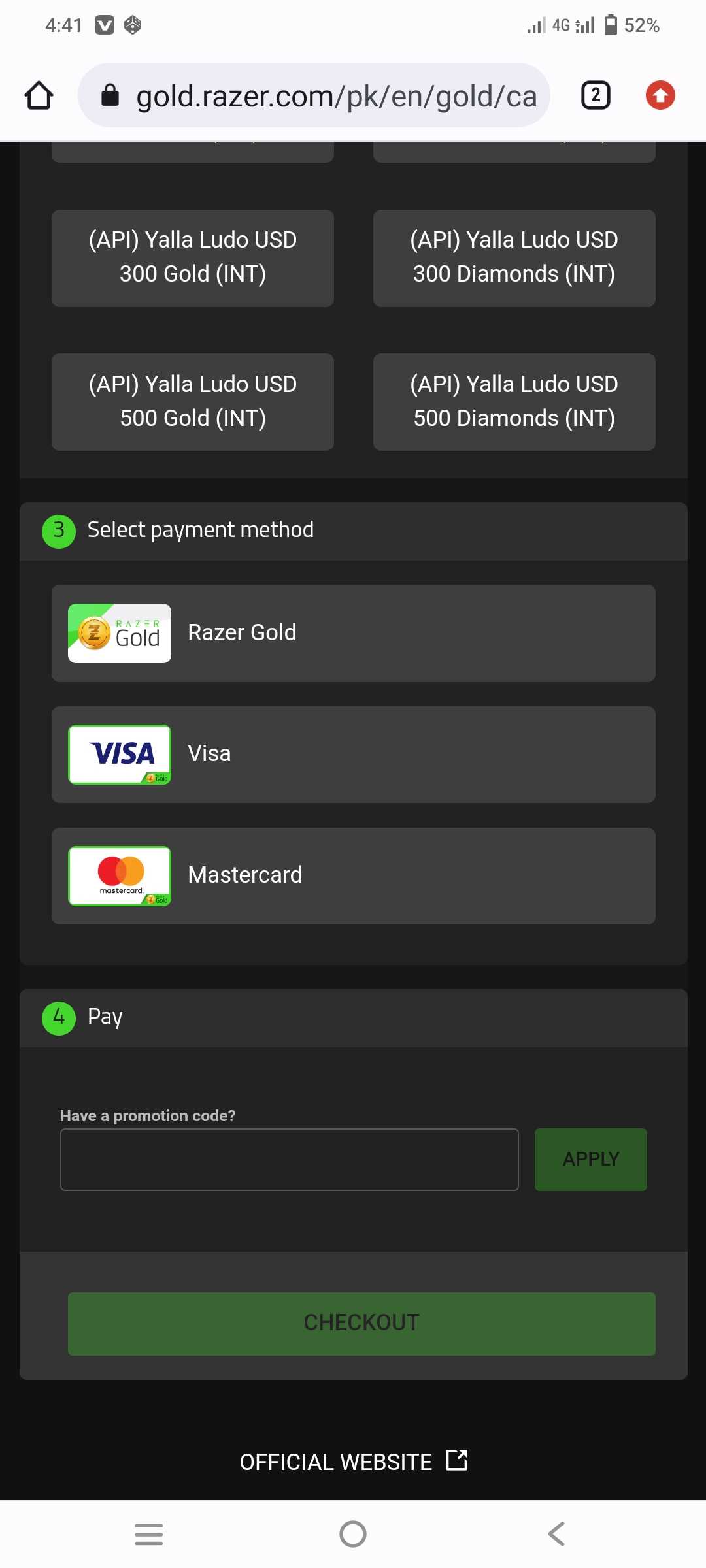Image resolution: width=706 pixels, height=1568 pixels.
Task: Choose Yalla Ludo USD 500 Gold (INT)
Action: coord(193,402)
